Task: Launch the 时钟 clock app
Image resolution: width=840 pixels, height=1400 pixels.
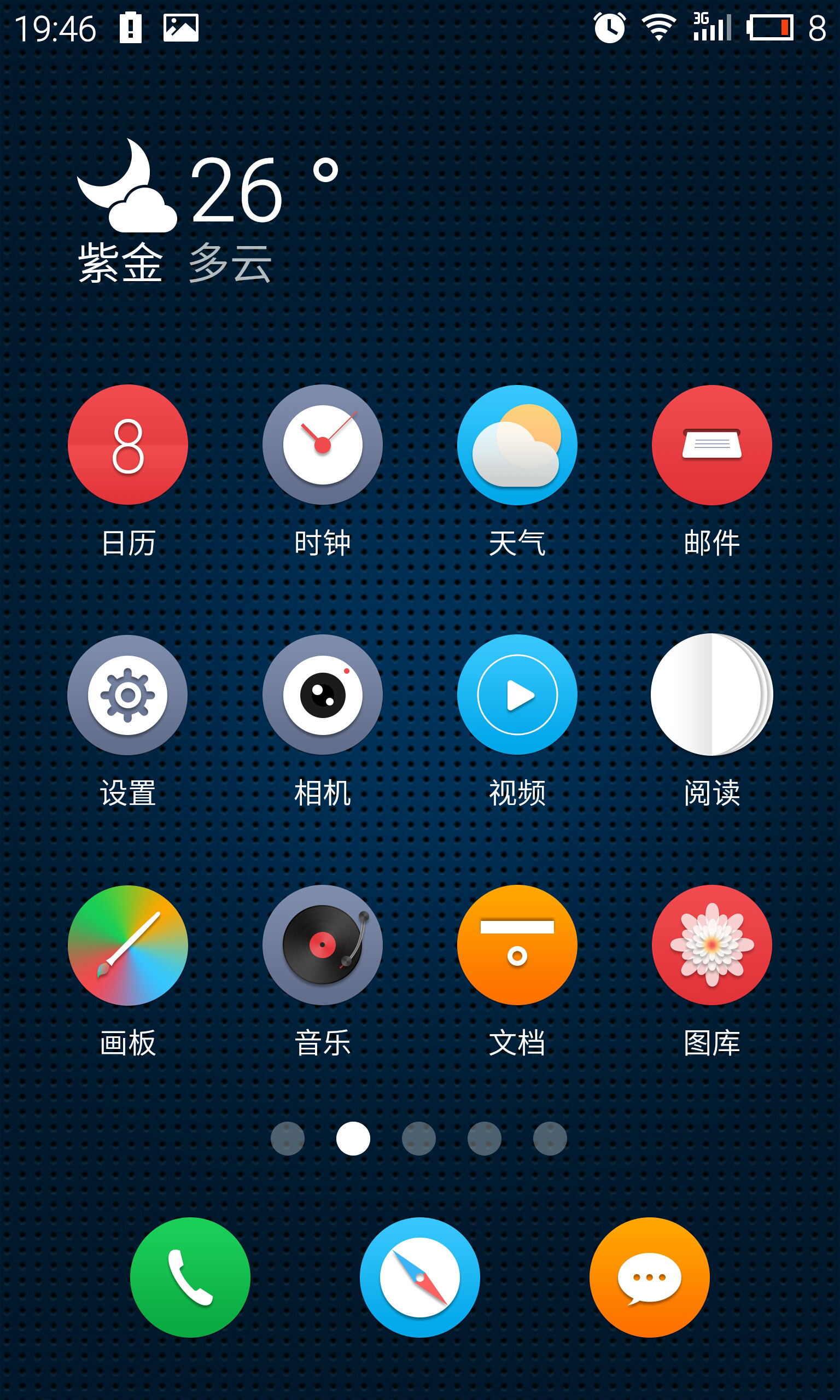Action: 323,445
